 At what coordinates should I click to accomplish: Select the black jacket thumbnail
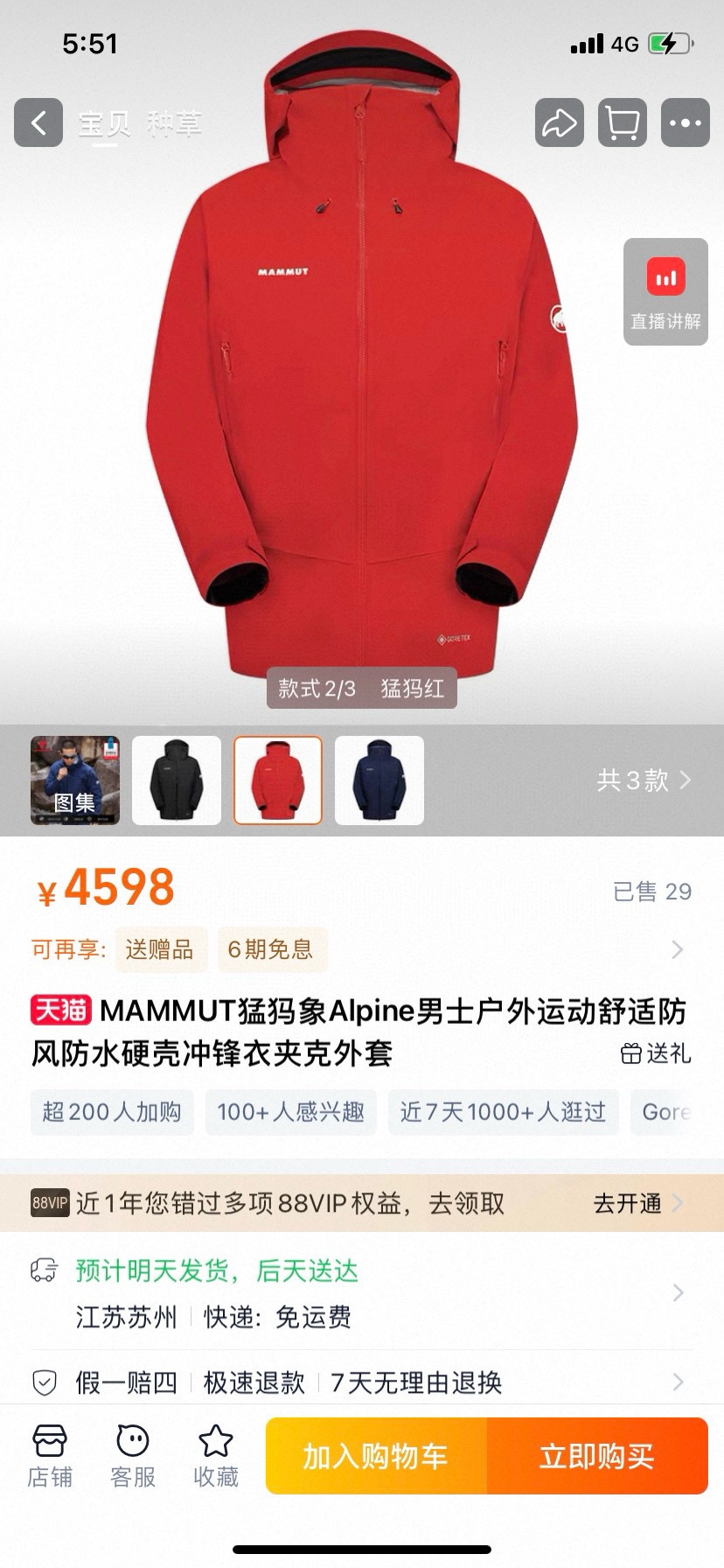[x=177, y=780]
